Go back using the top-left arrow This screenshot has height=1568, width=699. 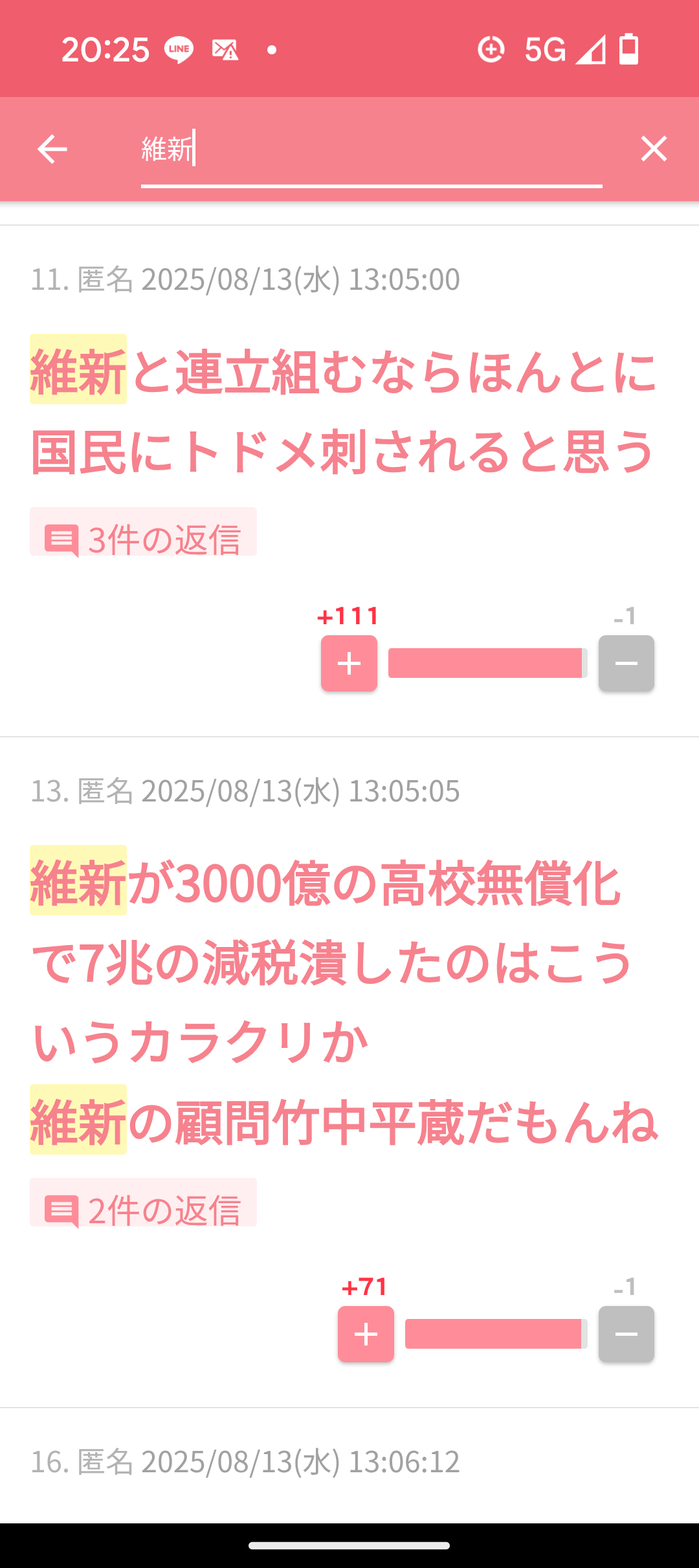point(52,149)
